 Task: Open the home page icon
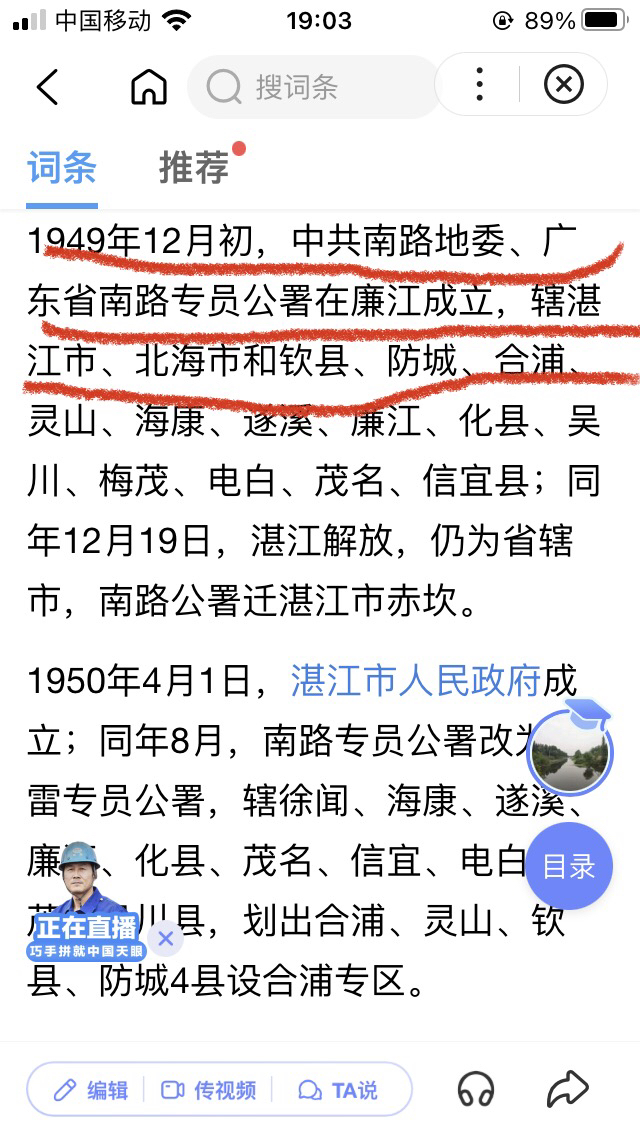[x=149, y=87]
